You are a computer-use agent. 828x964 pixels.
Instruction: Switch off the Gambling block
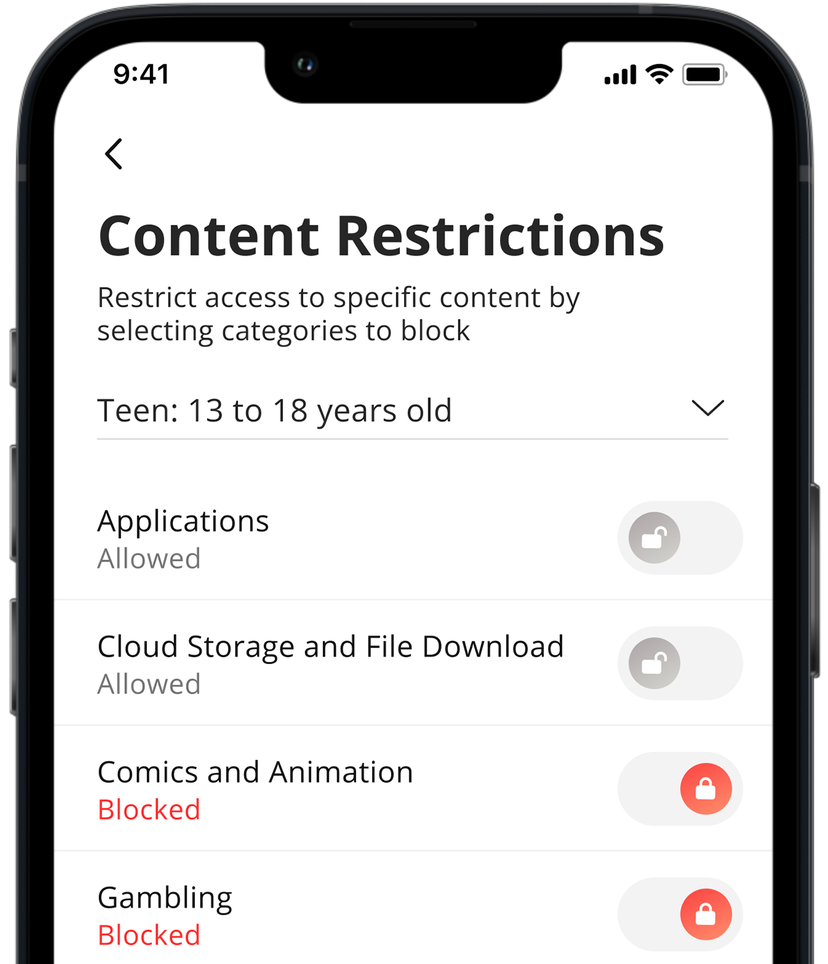click(680, 914)
